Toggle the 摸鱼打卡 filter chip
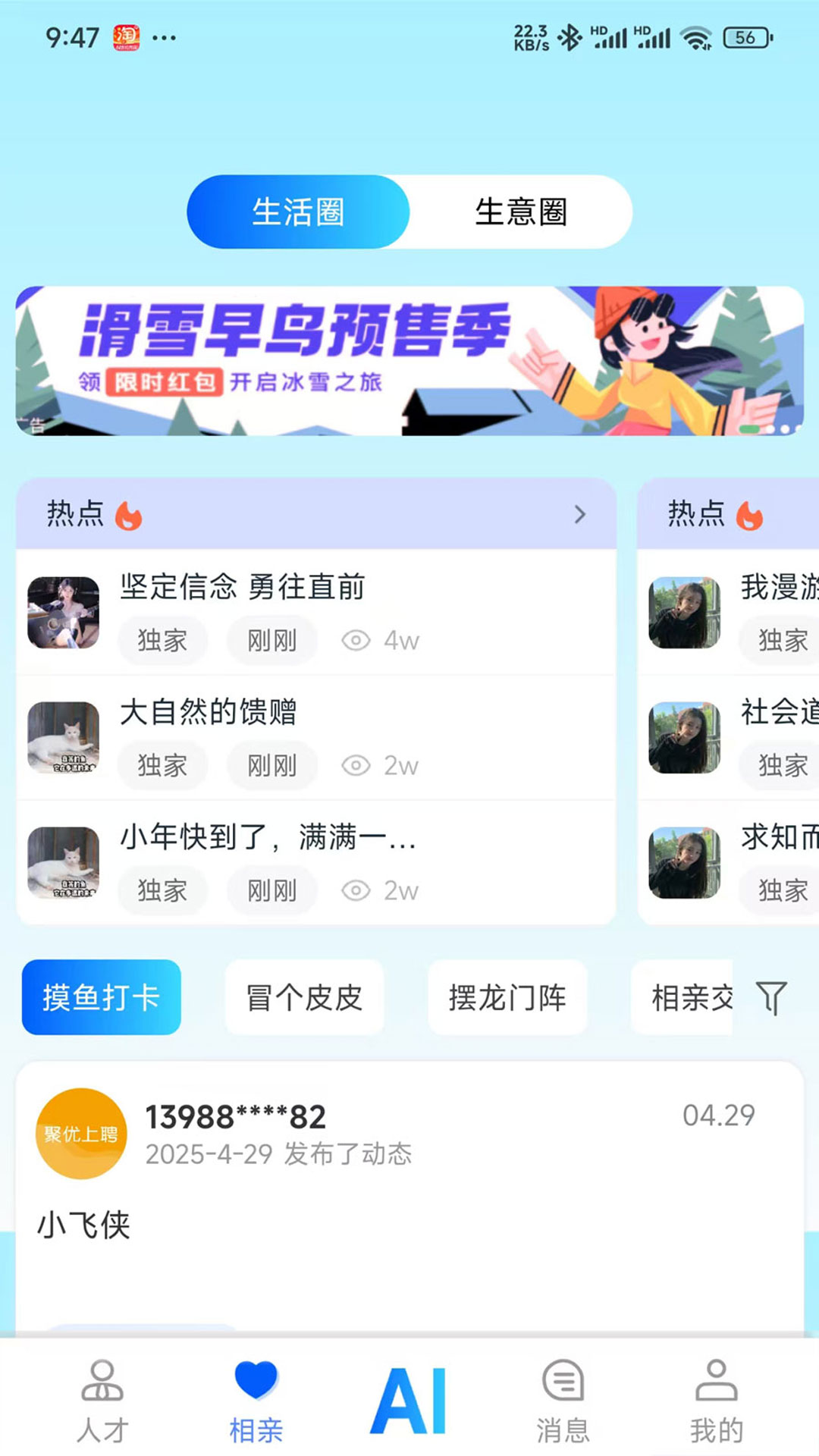Viewport: 819px width, 1456px height. (x=101, y=997)
